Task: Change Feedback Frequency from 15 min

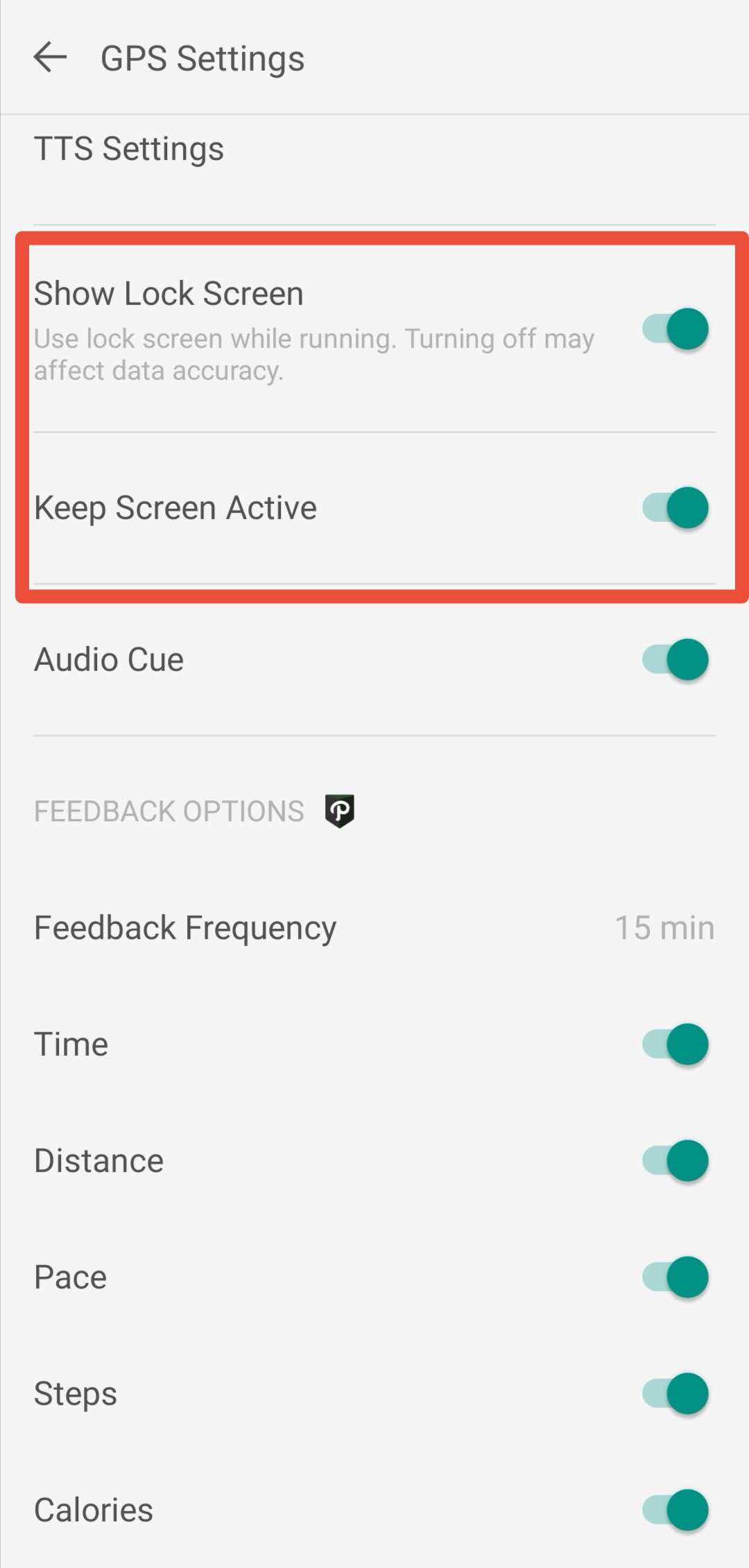Action: pos(374,927)
